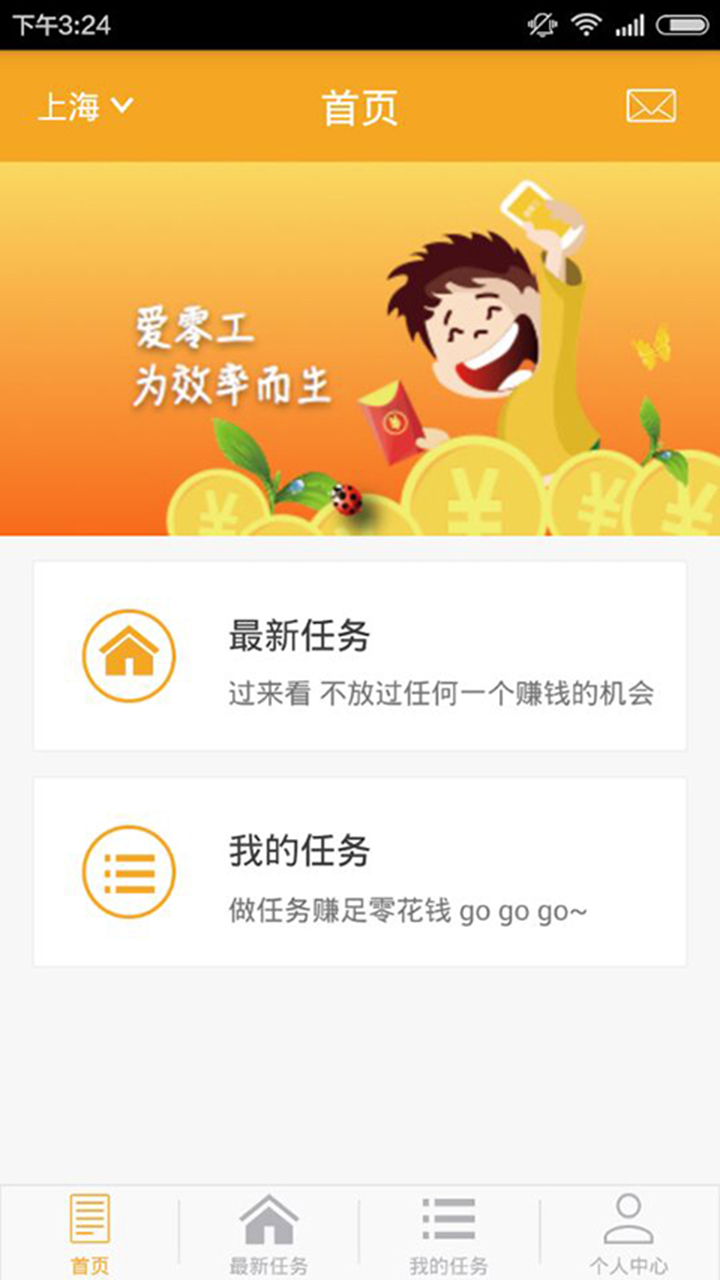Open the 我的任务 card
The width and height of the screenshot is (720, 1280).
coord(360,872)
